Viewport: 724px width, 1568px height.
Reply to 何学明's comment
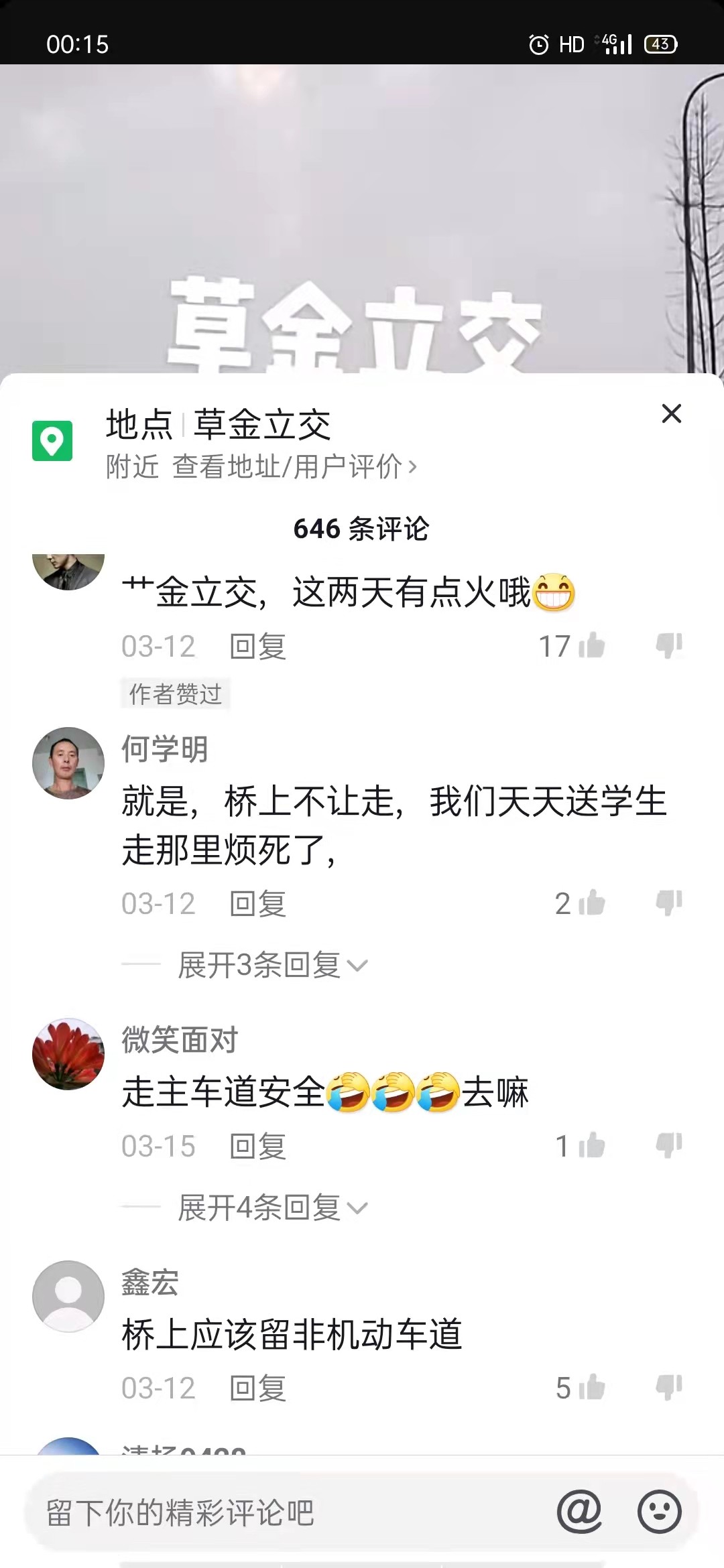click(257, 904)
